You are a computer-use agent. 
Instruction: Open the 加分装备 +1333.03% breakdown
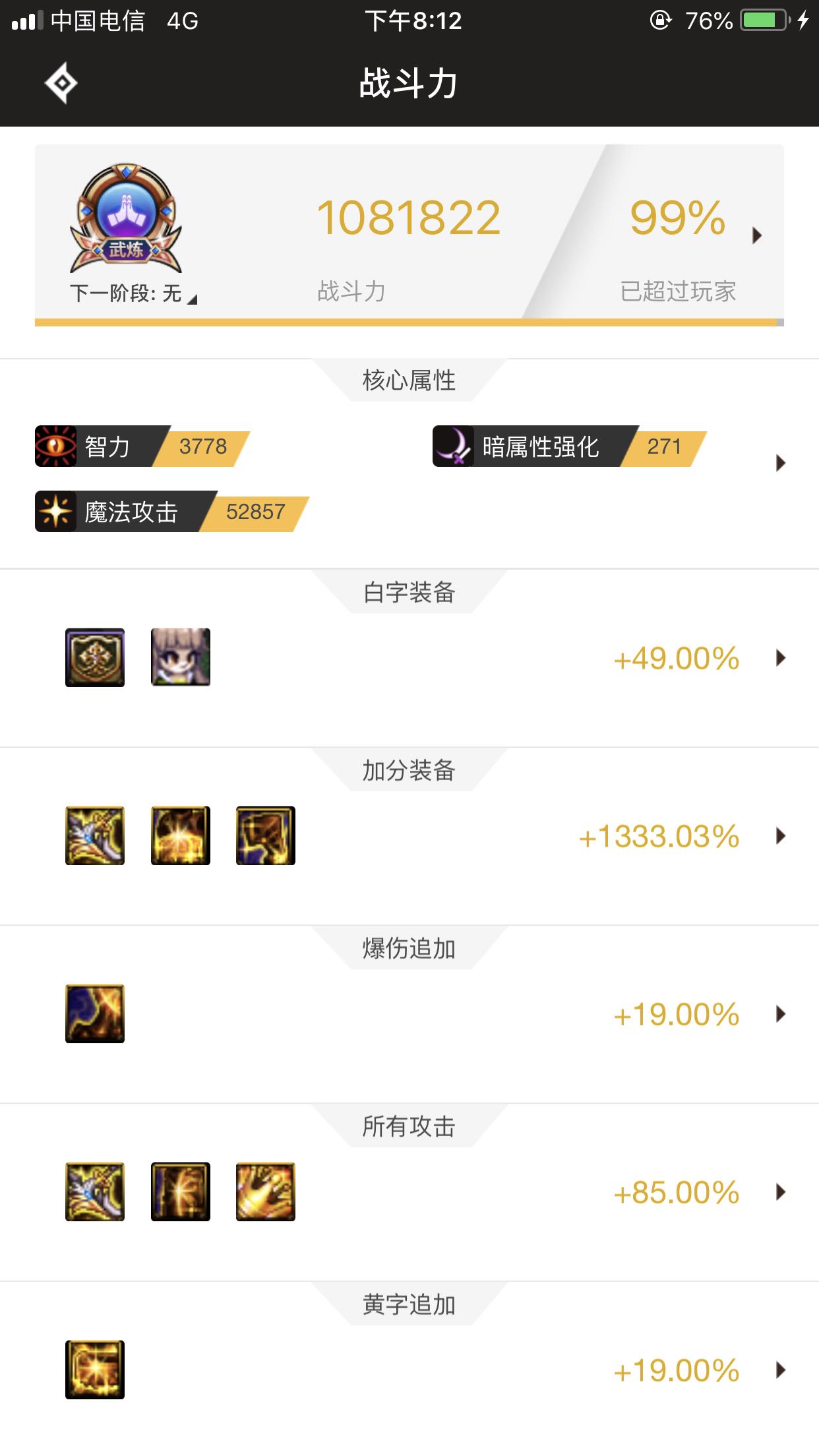coord(781,836)
